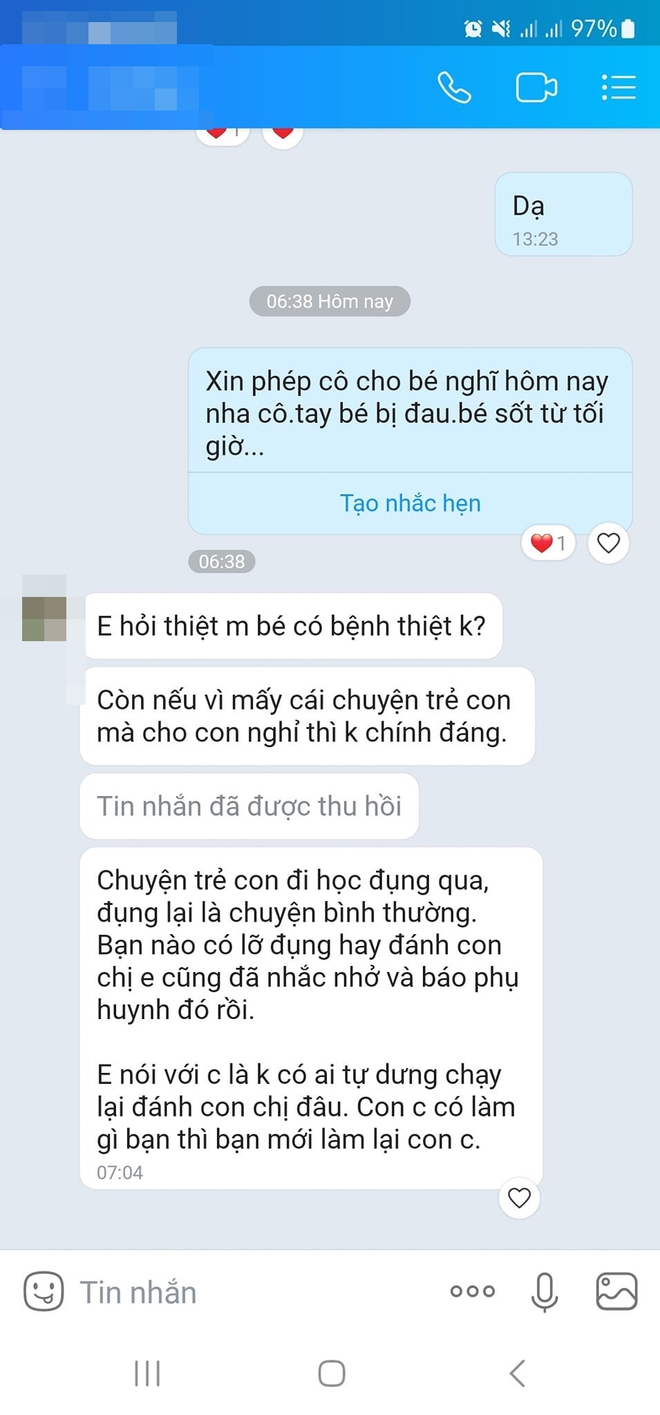Open the chat options menu
This screenshot has width=660, height=1415.
[618, 88]
